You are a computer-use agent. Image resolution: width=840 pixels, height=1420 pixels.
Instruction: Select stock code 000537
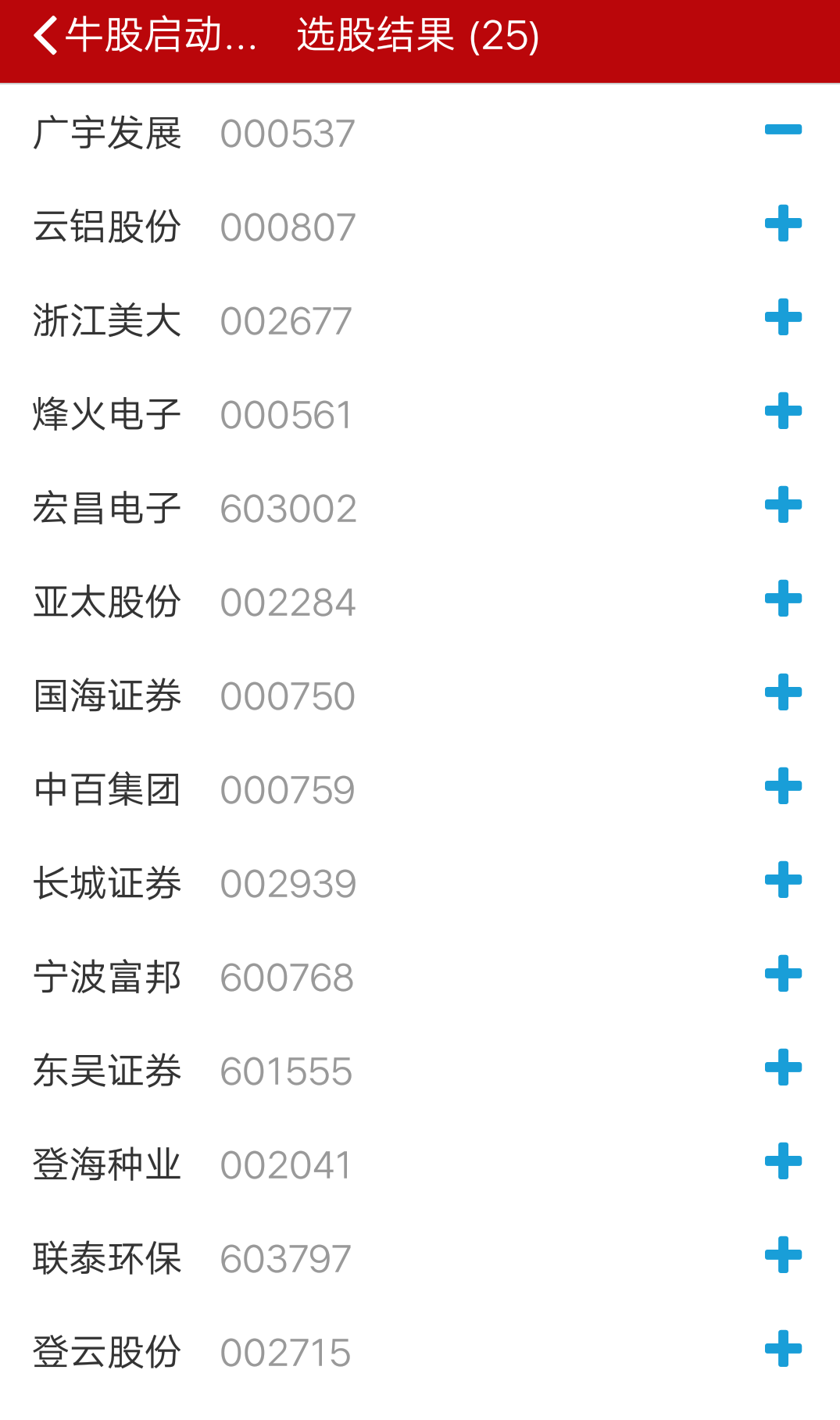click(x=287, y=131)
